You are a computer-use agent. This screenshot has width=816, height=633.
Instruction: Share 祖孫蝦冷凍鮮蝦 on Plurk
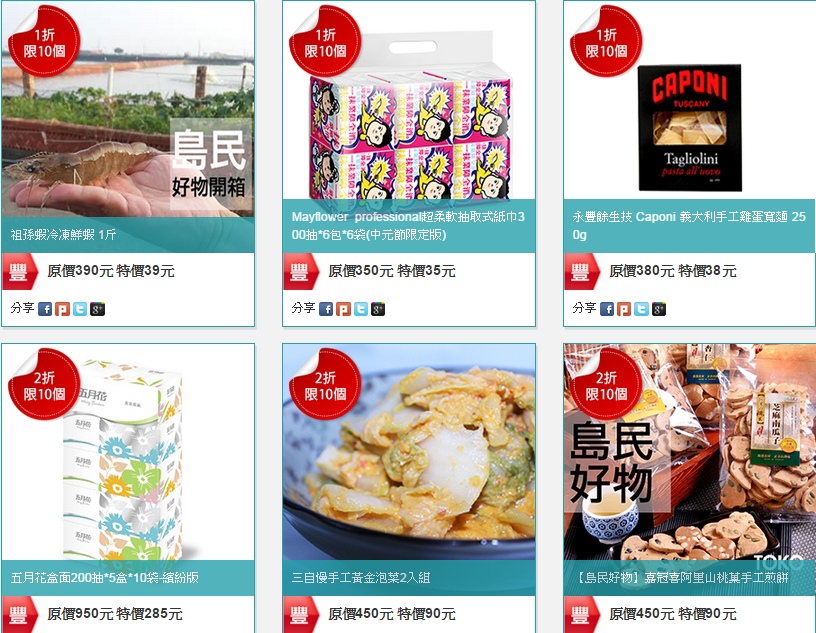62,309
